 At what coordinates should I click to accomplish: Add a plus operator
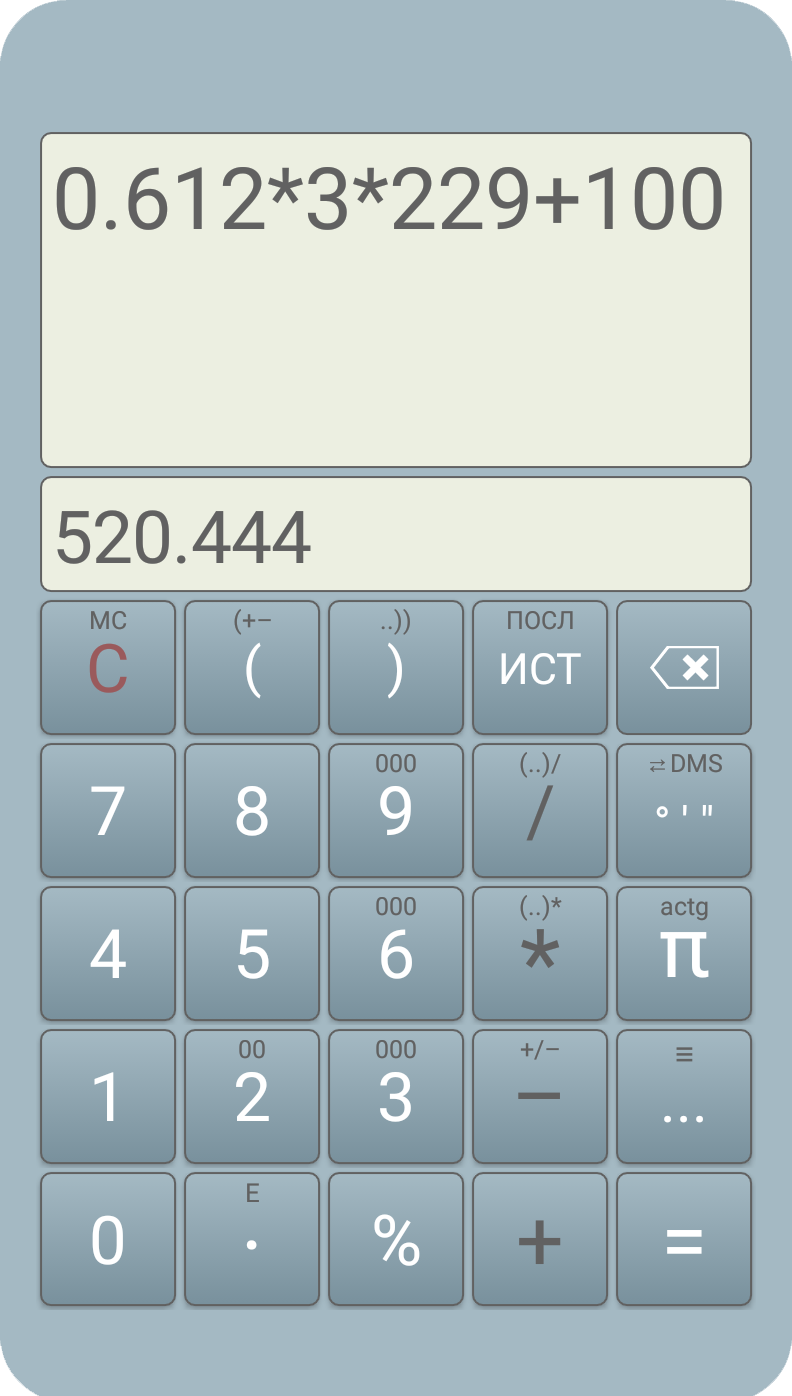[540, 1239]
